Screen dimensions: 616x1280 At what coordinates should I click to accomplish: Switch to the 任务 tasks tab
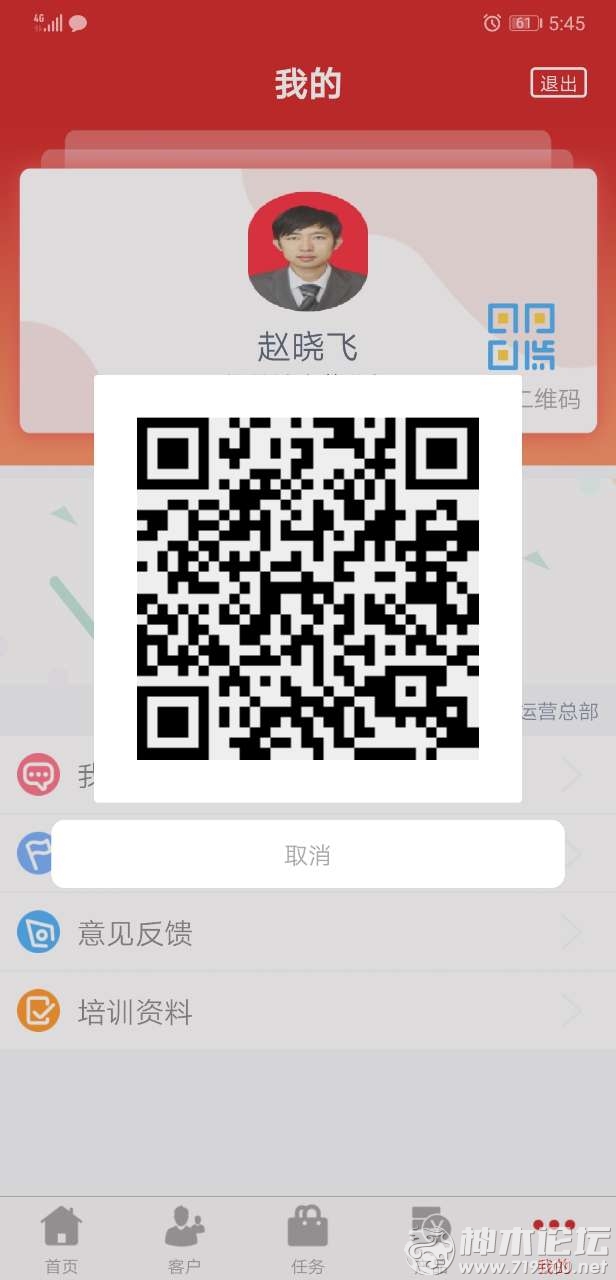(308, 1238)
